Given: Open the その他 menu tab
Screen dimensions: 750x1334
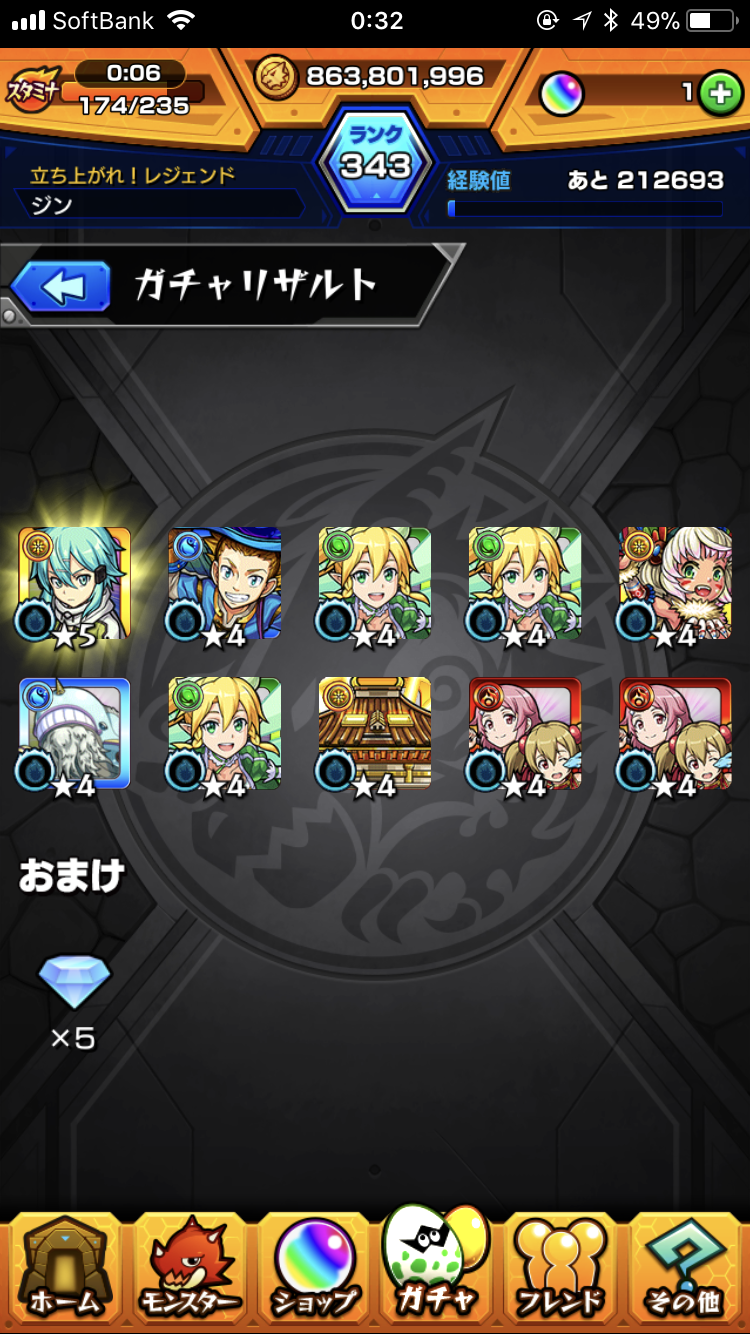Looking at the screenshot, I should [685, 1268].
